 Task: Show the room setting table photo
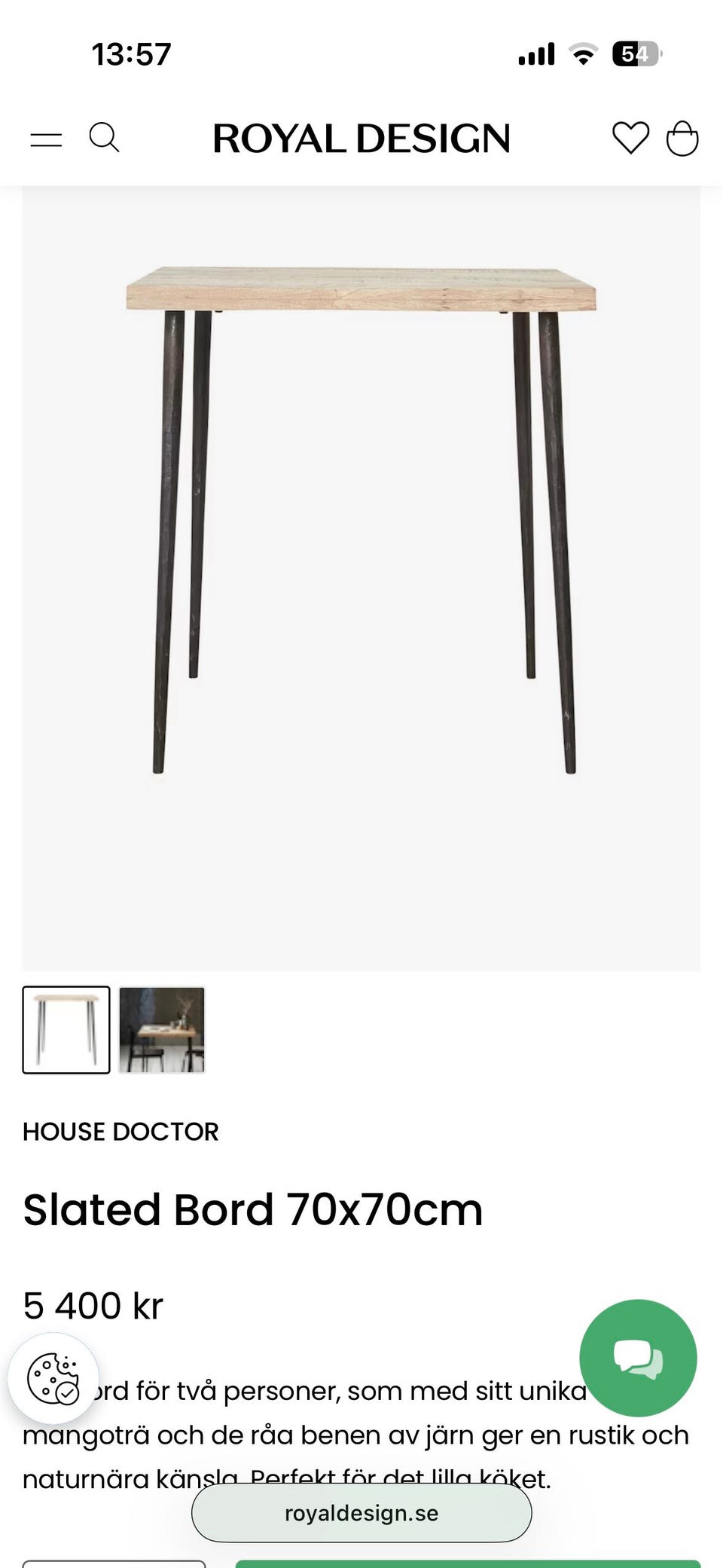click(162, 1029)
